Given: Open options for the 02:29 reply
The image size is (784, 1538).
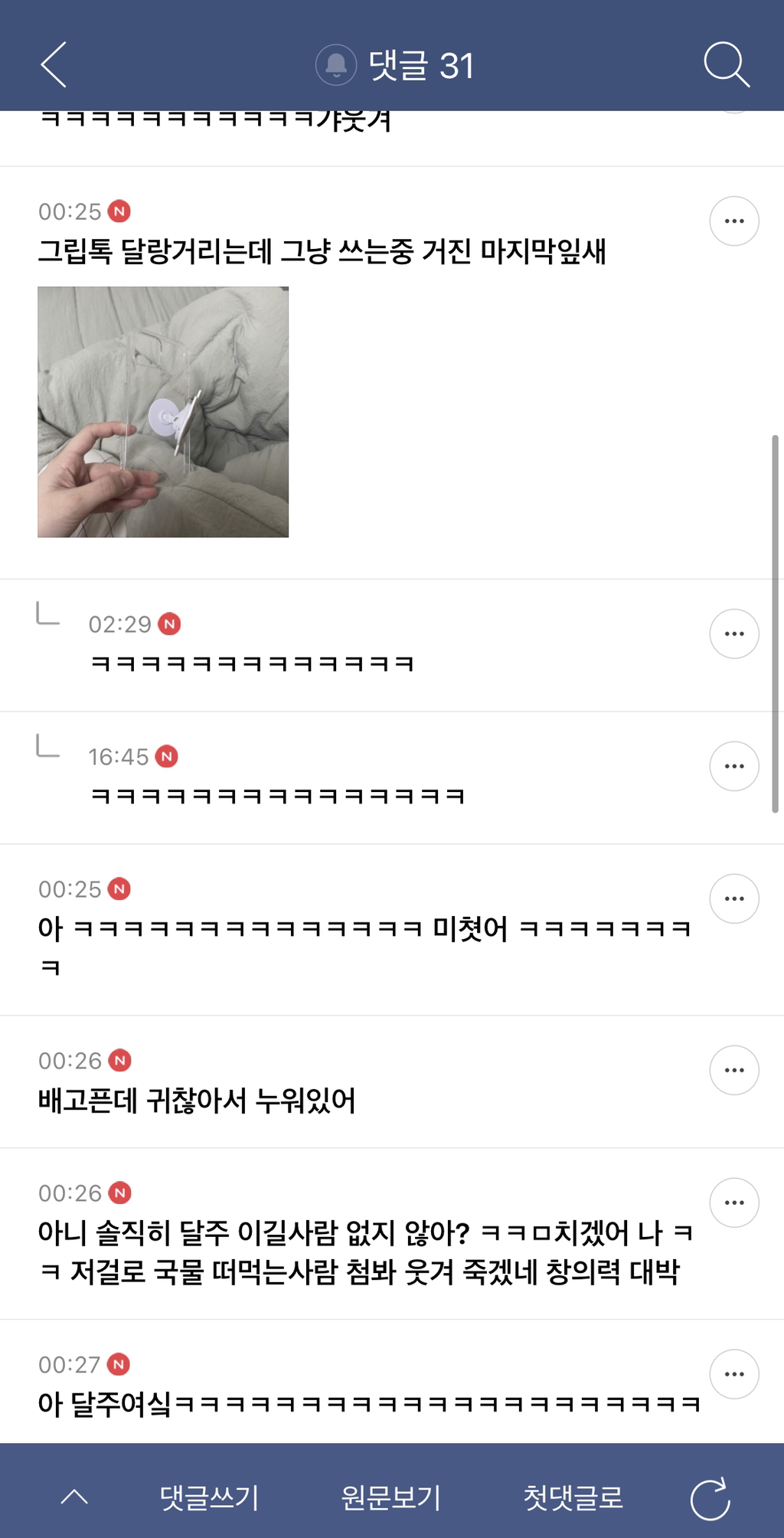Looking at the screenshot, I should point(733,633).
